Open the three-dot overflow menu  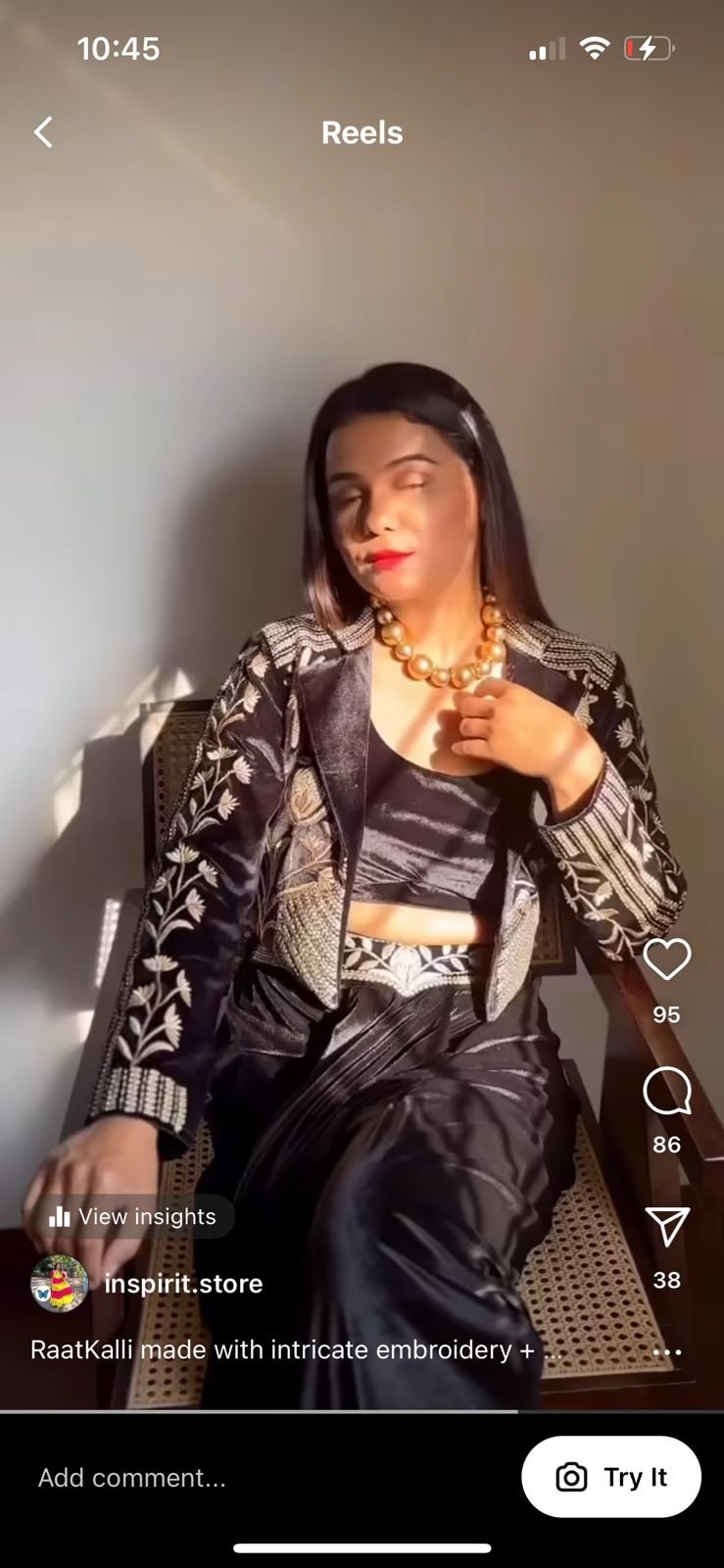pos(666,1351)
